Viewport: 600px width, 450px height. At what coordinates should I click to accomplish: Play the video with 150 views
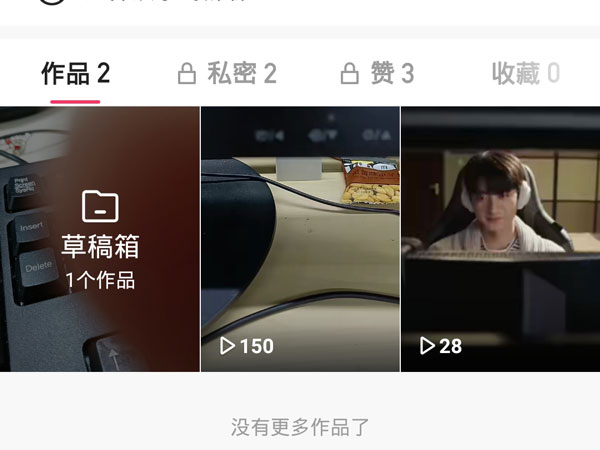tap(300, 240)
